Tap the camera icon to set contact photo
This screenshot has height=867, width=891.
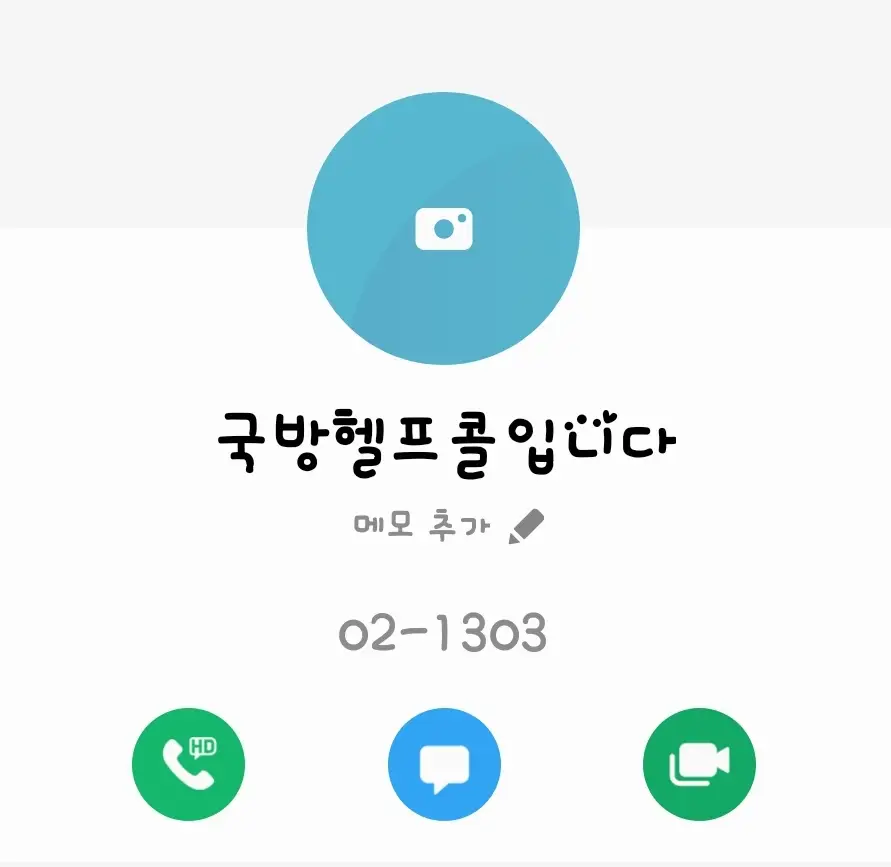click(443, 229)
